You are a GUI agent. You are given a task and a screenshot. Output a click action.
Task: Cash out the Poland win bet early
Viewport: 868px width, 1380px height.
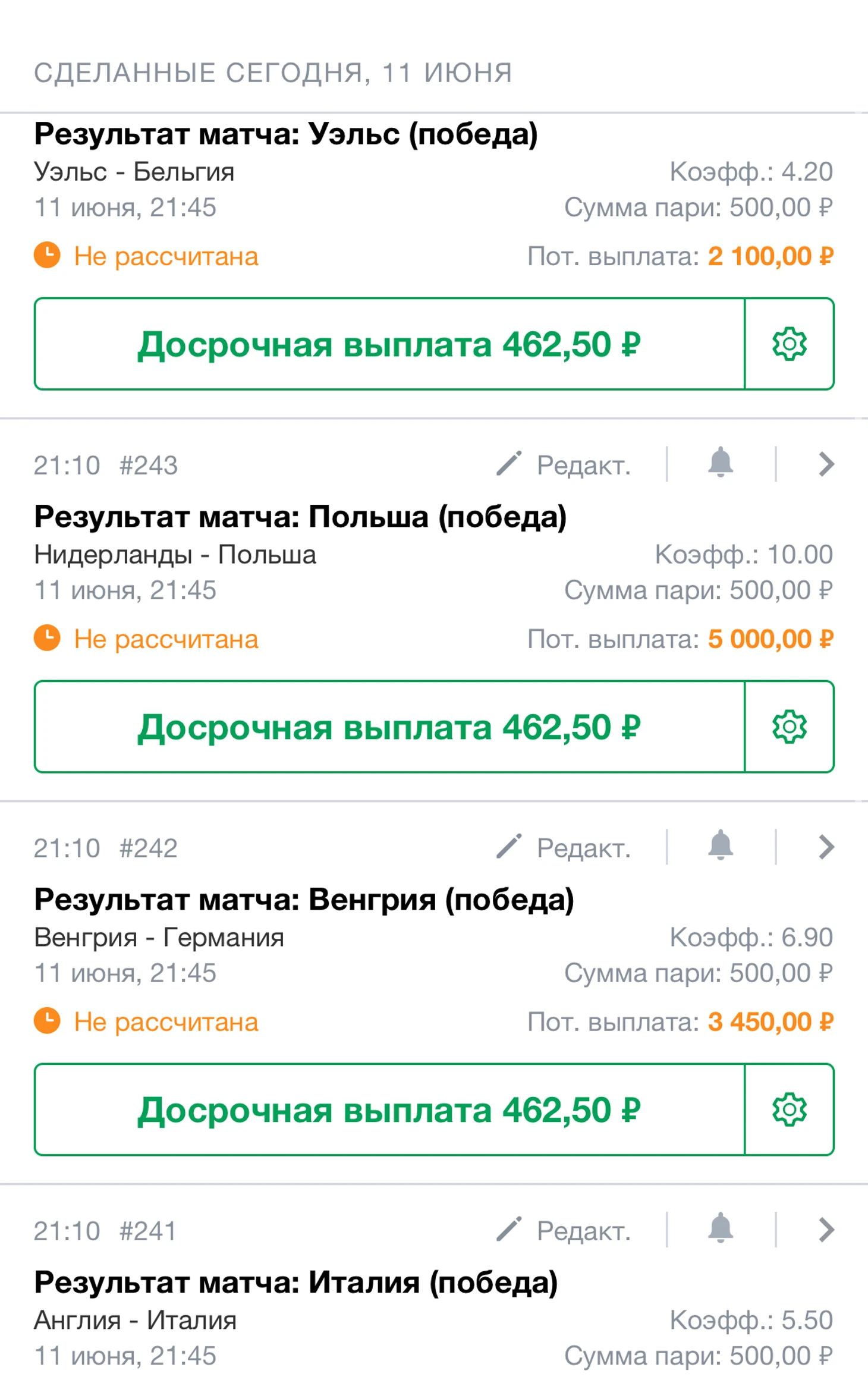pos(389,727)
